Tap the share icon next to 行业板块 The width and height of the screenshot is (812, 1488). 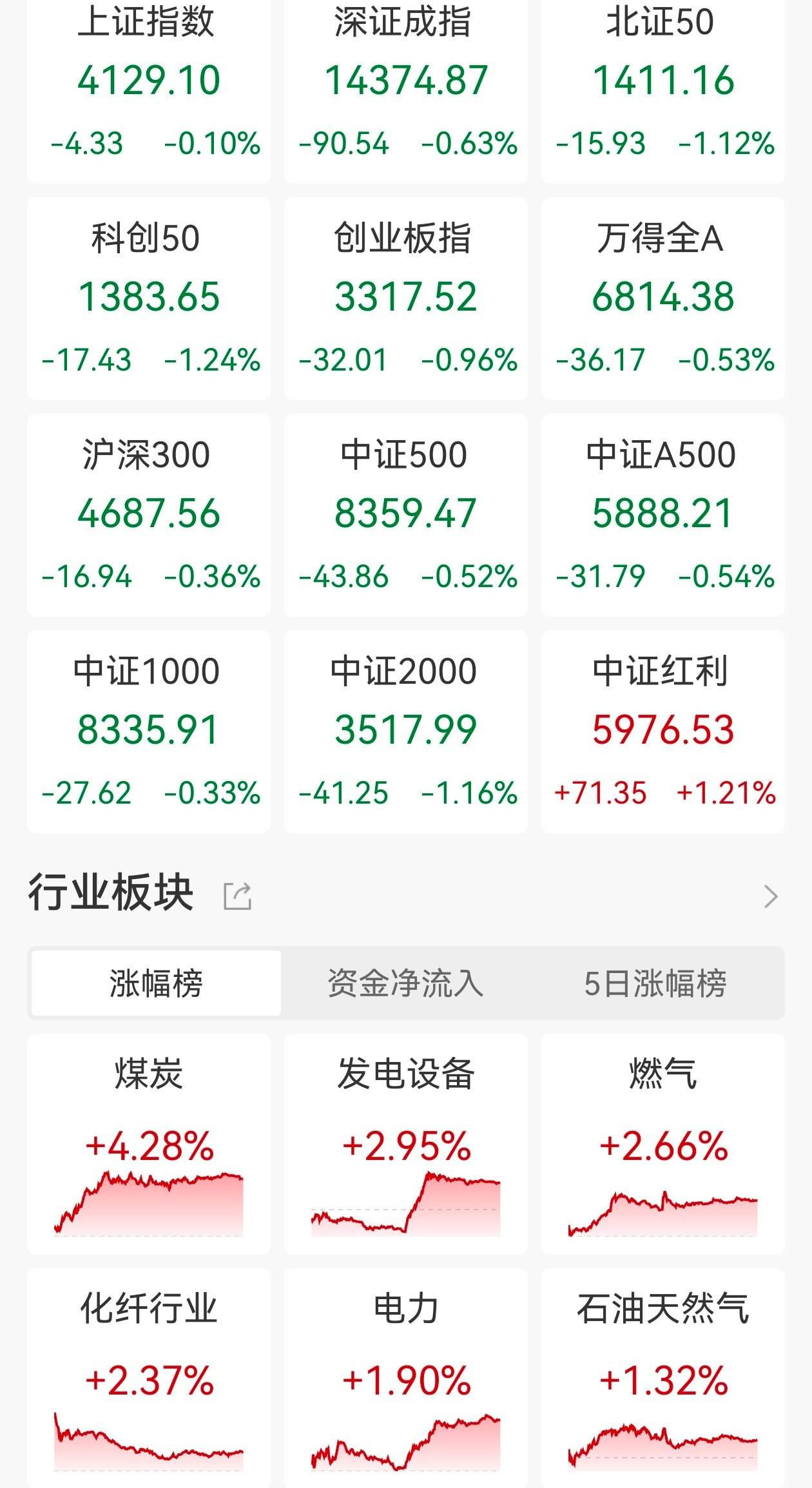click(x=238, y=897)
